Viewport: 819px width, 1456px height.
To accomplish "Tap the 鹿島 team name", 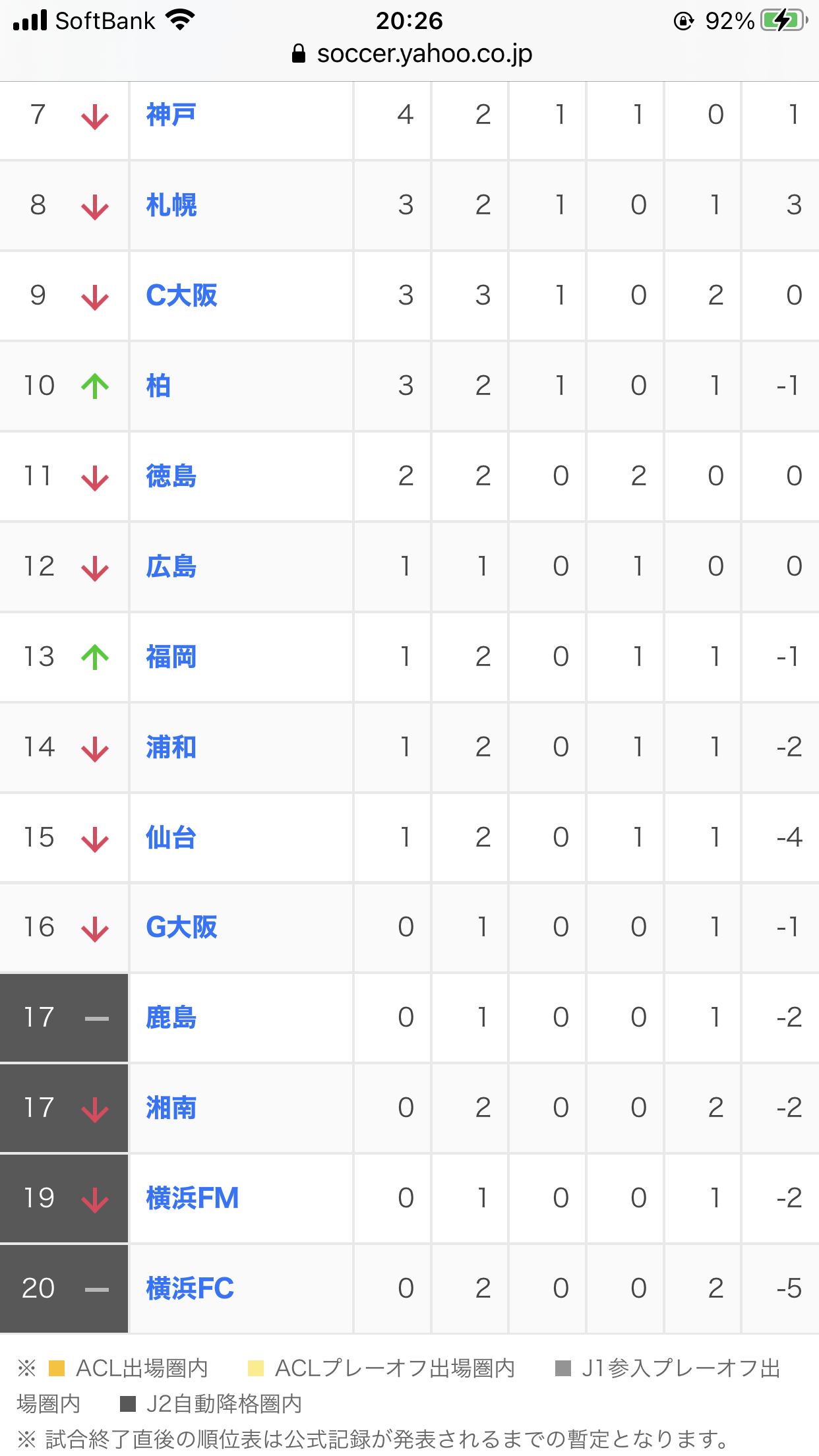I will [171, 1017].
